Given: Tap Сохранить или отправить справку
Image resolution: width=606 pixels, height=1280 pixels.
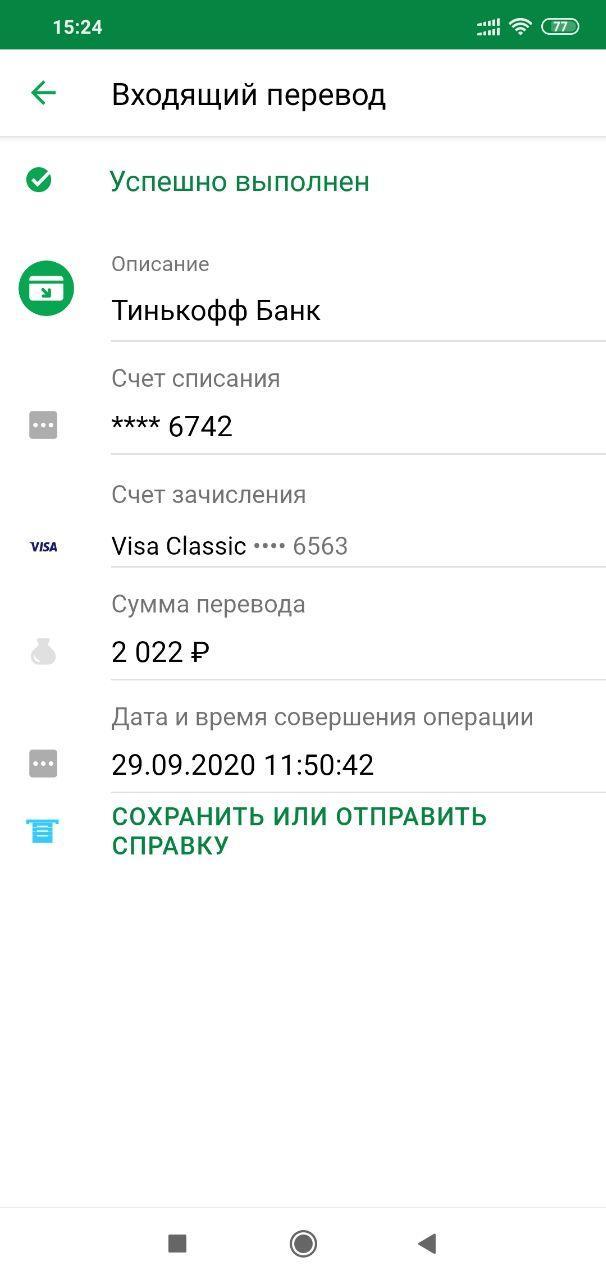Looking at the screenshot, I should click(299, 831).
